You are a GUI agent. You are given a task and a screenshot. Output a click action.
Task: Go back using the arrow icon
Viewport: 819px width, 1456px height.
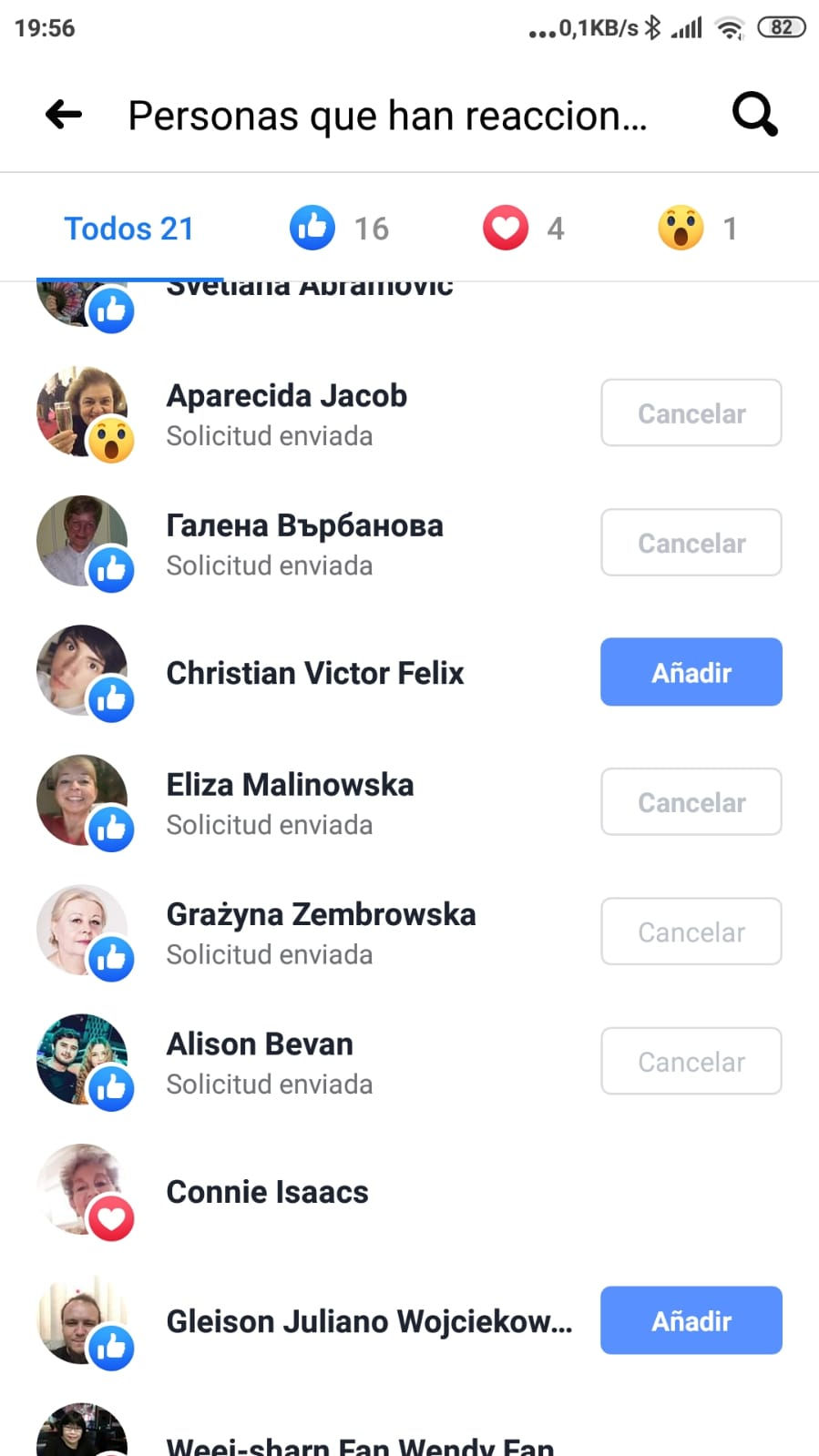coord(63,115)
